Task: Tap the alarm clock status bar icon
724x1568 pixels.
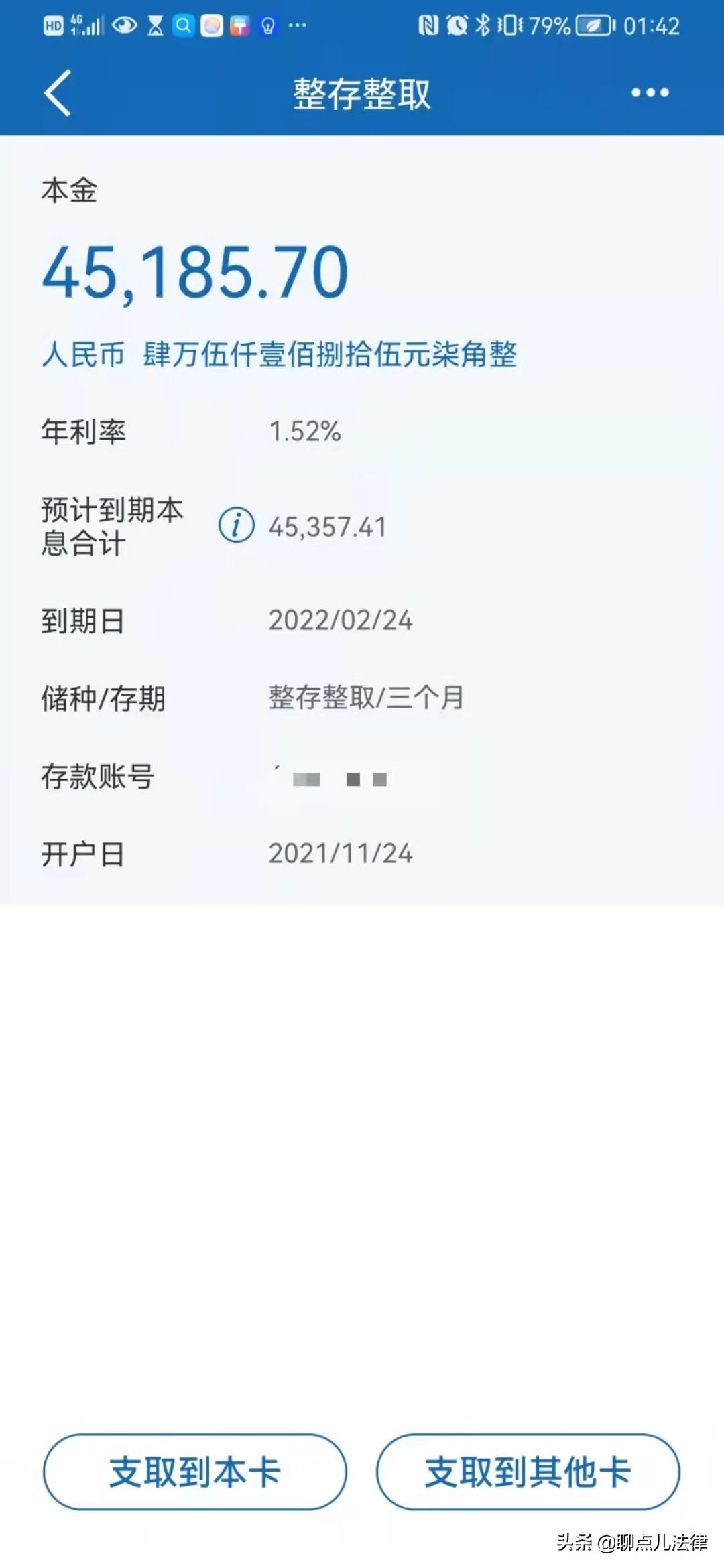Action: pyautogui.click(x=457, y=27)
